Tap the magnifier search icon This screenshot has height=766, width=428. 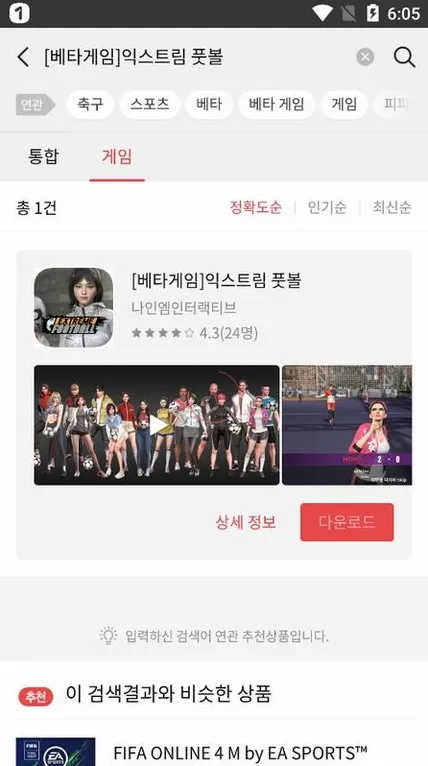tap(405, 57)
